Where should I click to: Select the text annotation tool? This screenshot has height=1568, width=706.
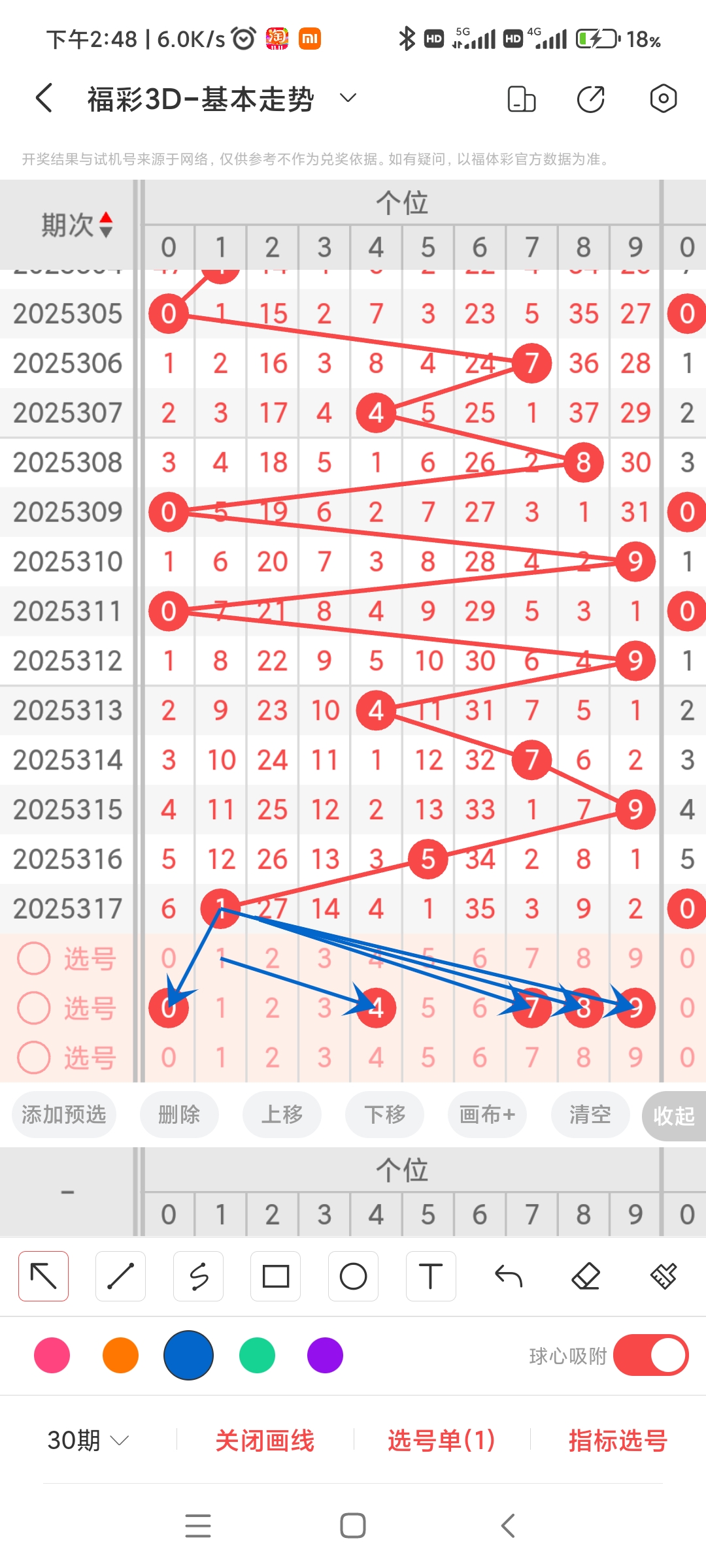point(430,1275)
